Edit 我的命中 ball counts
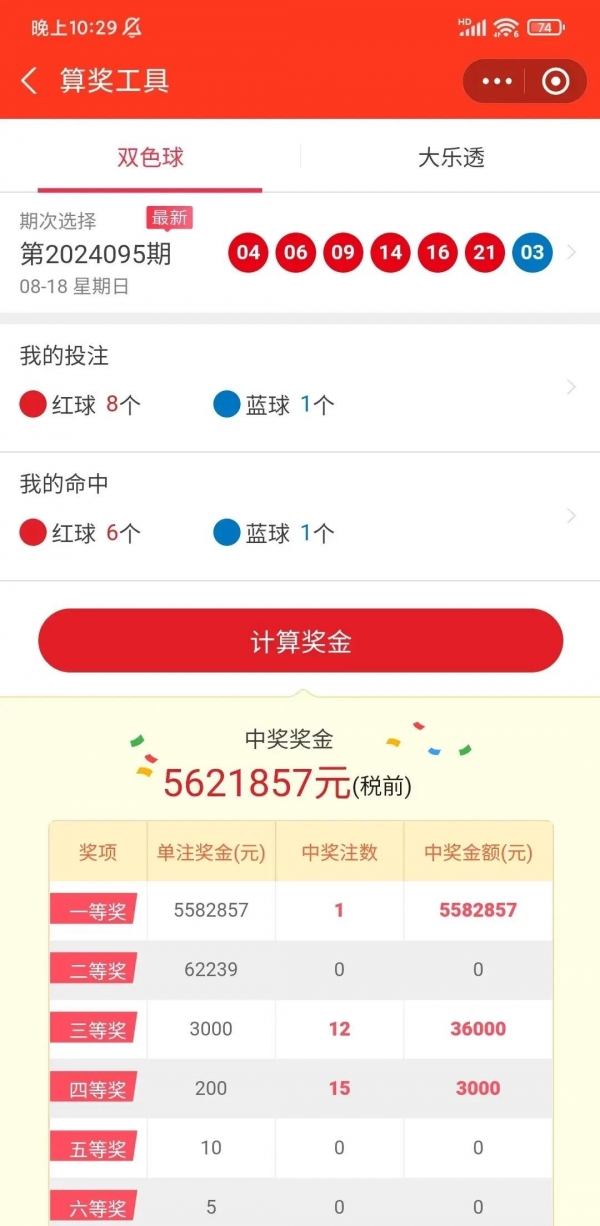This screenshot has width=600, height=1226. click(x=300, y=516)
